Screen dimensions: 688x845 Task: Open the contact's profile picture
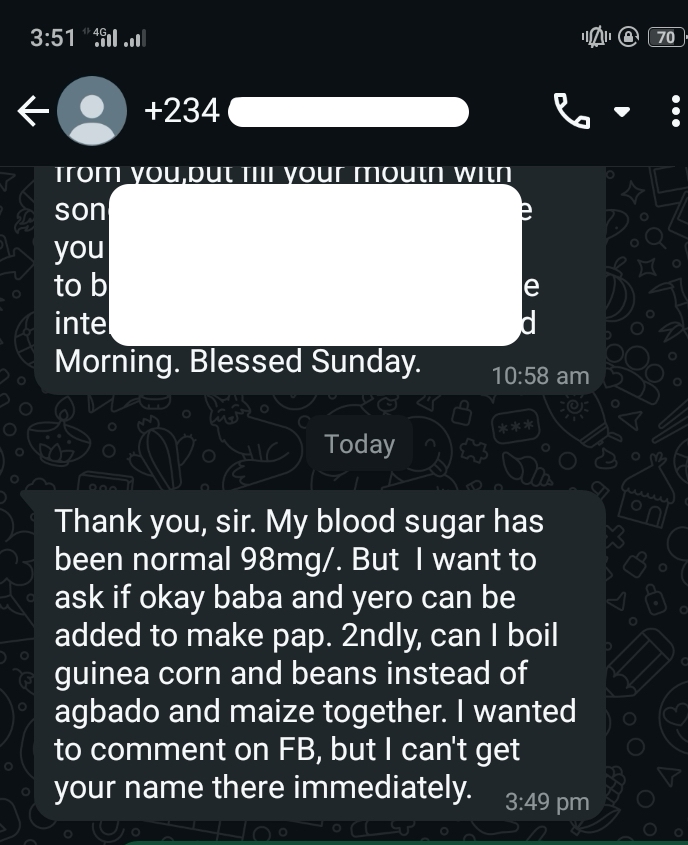(92, 111)
